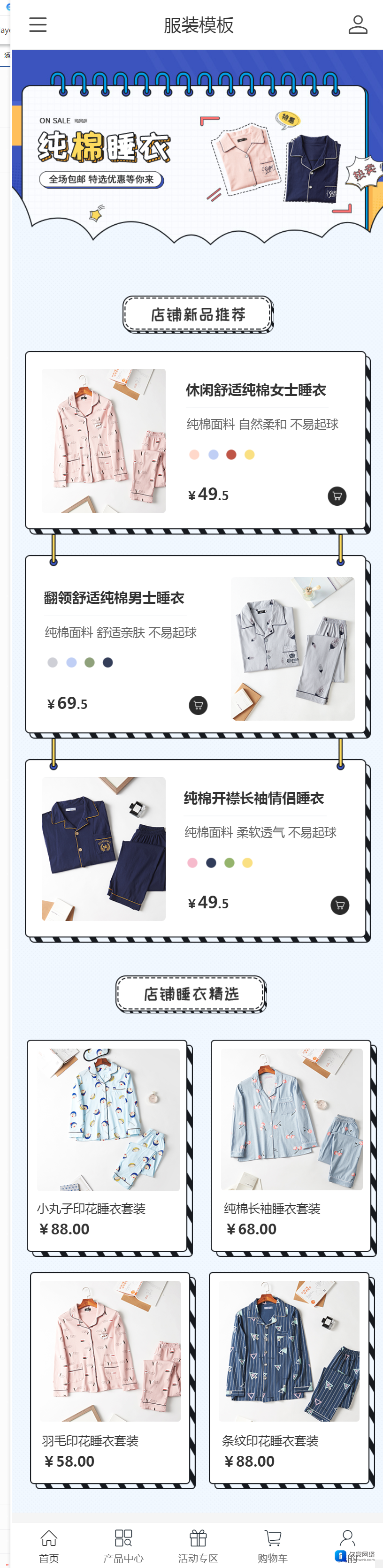The height and width of the screenshot is (1568, 383).
Task: Open 休闲舒适纯棉女士睡衣 product card
Action: pyautogui.click(x=256, y=389)
